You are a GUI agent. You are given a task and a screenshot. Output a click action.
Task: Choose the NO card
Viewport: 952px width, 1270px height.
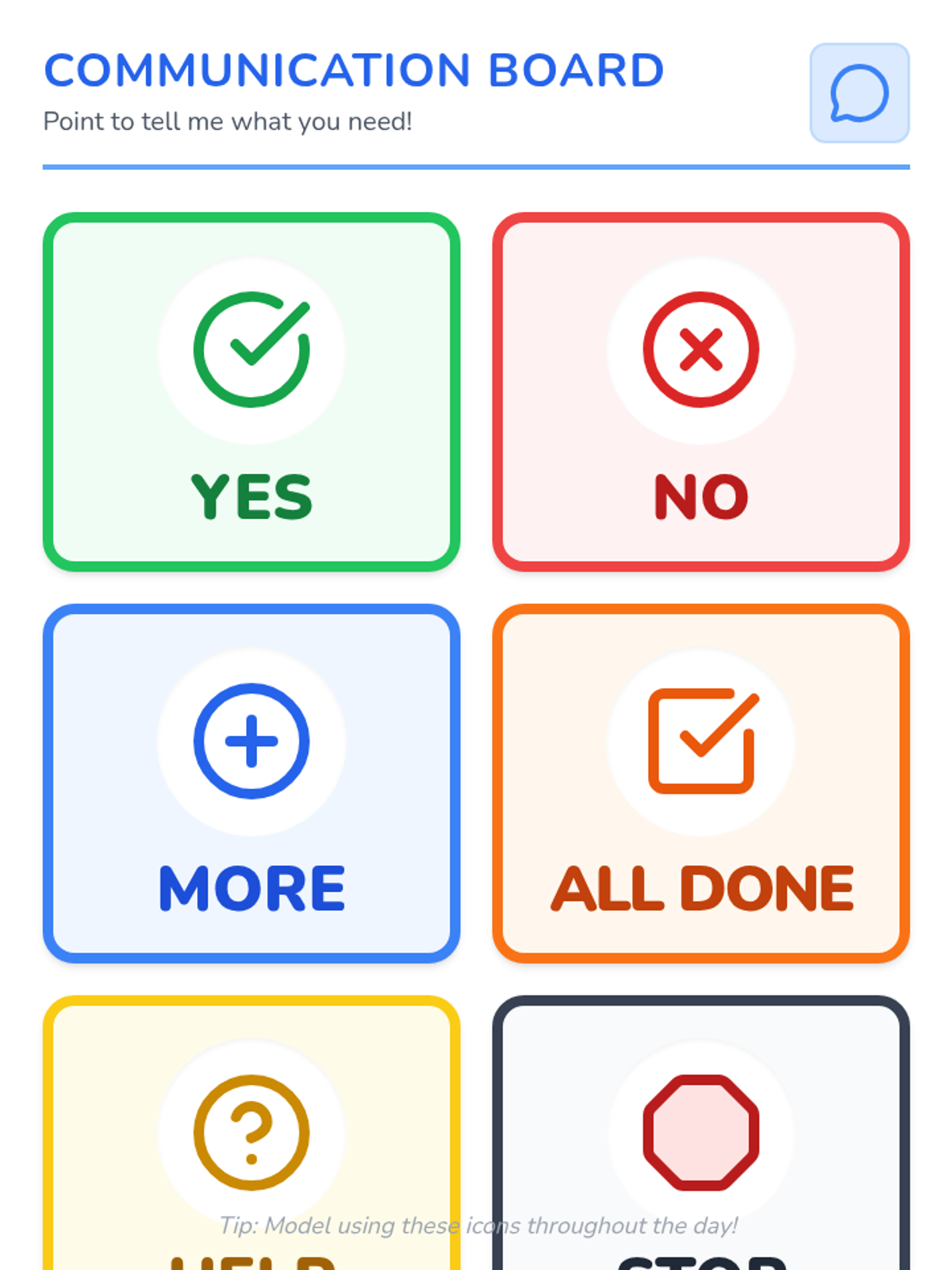tap(701, 391)
